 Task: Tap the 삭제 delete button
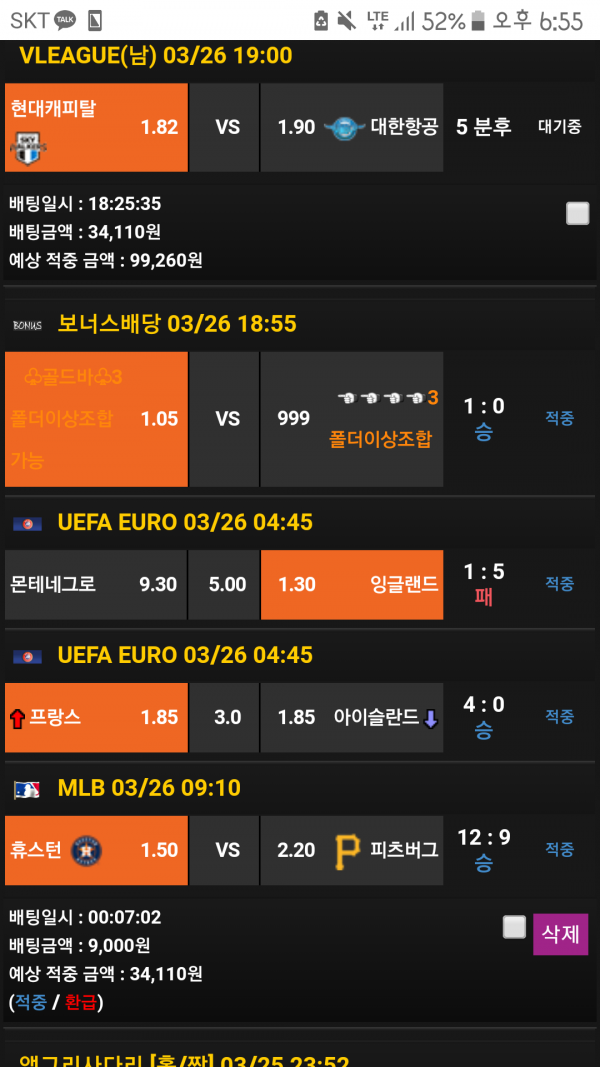pos(560,934)
